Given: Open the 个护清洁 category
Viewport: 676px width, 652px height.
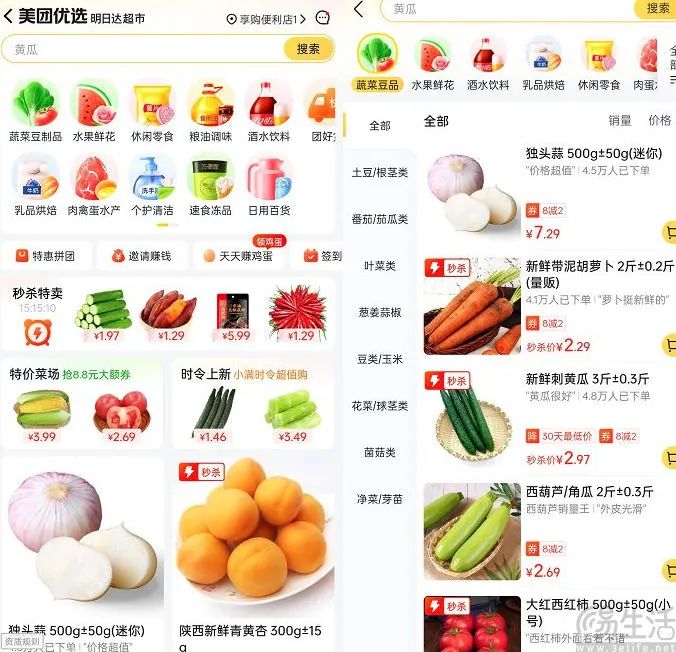Looking at the screenshot, I should [x=152, y=186].
